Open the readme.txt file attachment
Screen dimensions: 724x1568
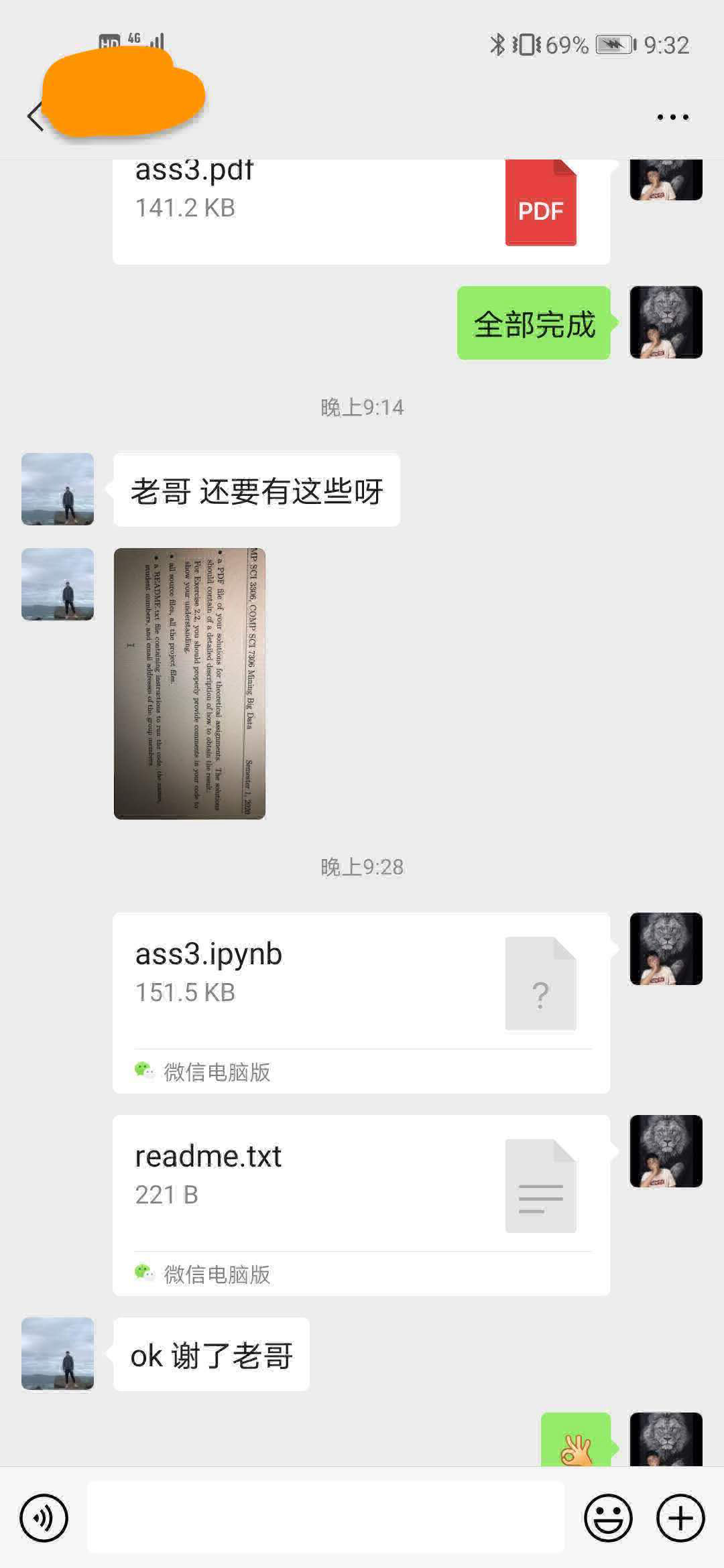point(361,1186)
